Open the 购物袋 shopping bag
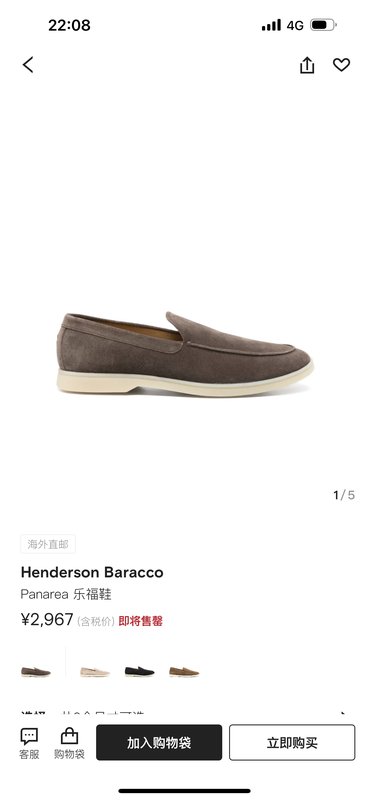Viewport: 369px width, 800px height. point(69,743)
